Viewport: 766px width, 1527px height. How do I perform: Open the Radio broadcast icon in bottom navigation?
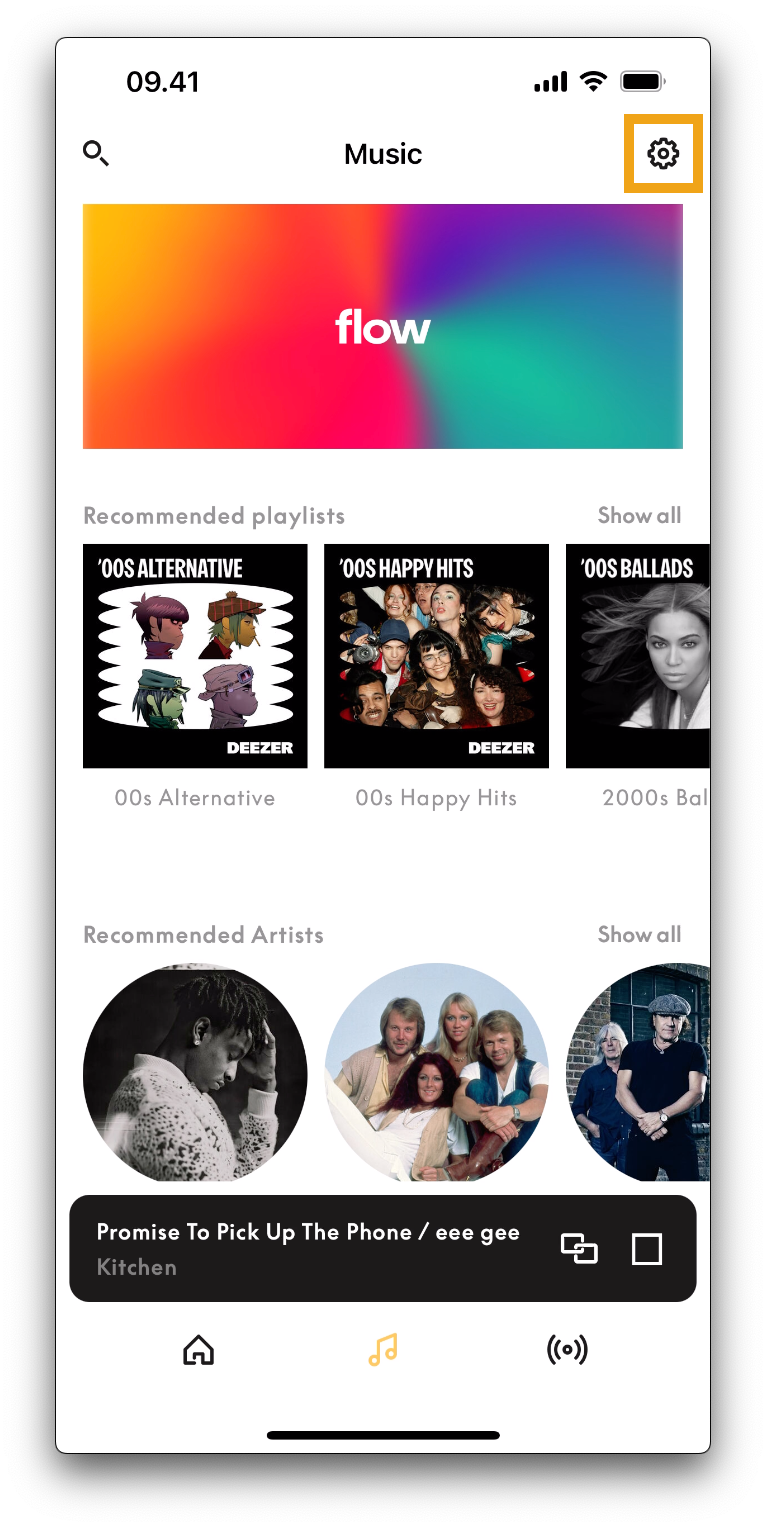tap(567, 1350)
